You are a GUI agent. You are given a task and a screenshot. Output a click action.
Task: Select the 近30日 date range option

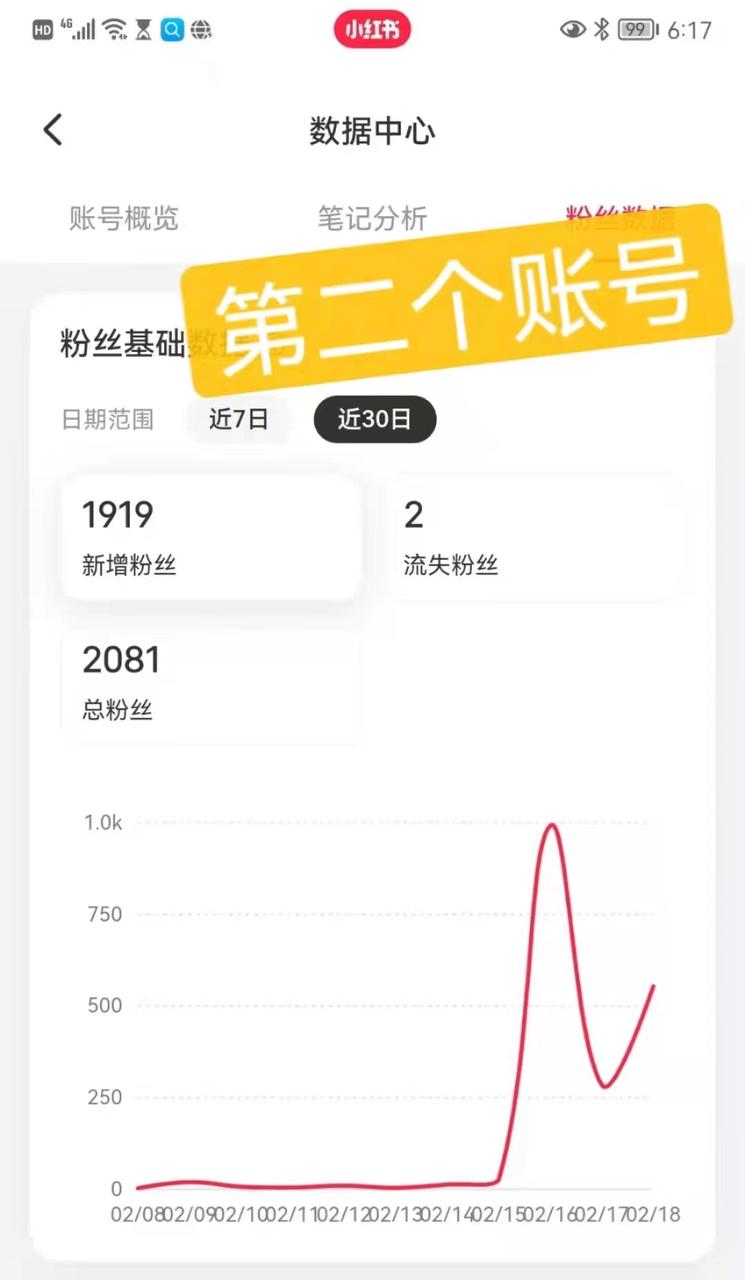374,419
